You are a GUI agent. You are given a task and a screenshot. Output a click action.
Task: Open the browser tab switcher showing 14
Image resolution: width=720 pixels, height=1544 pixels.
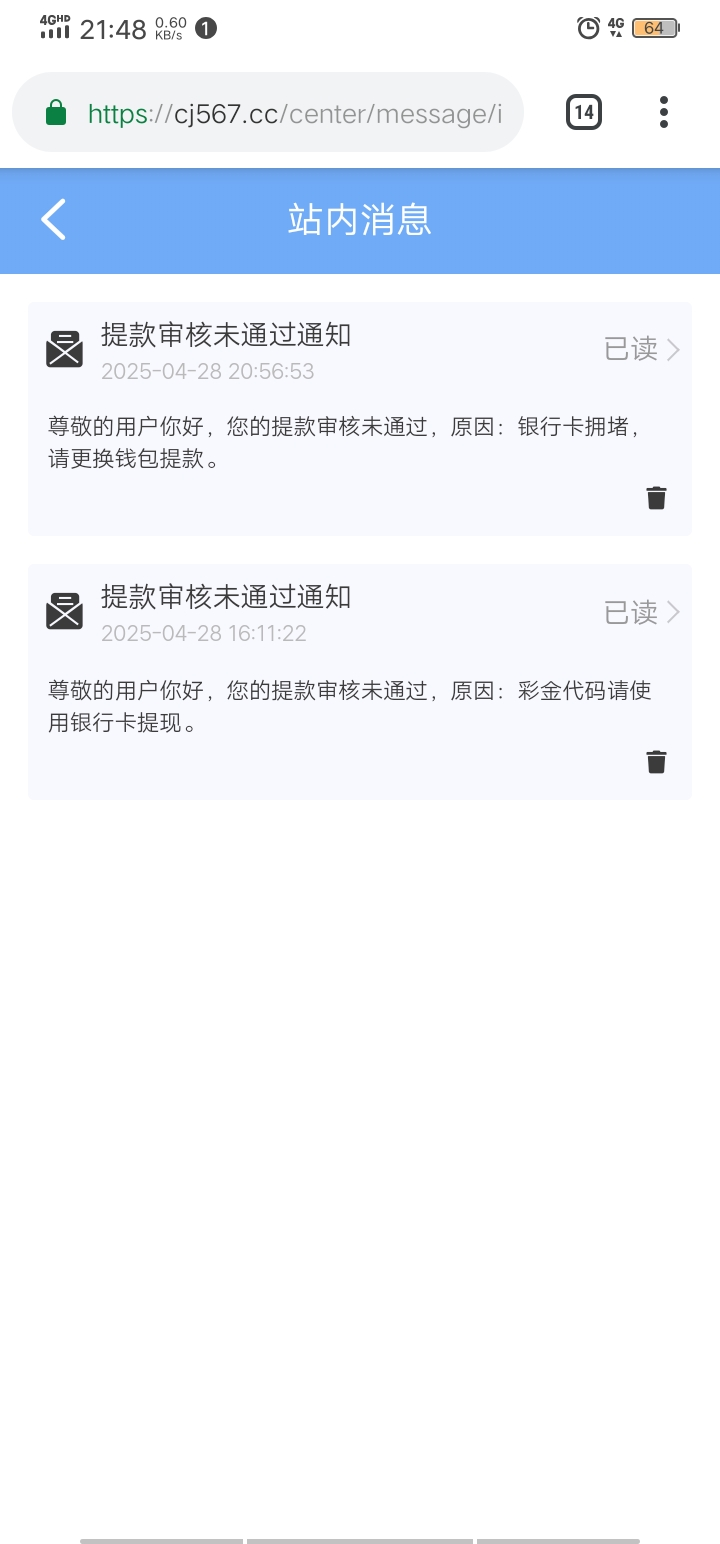[x=584, y=112]
